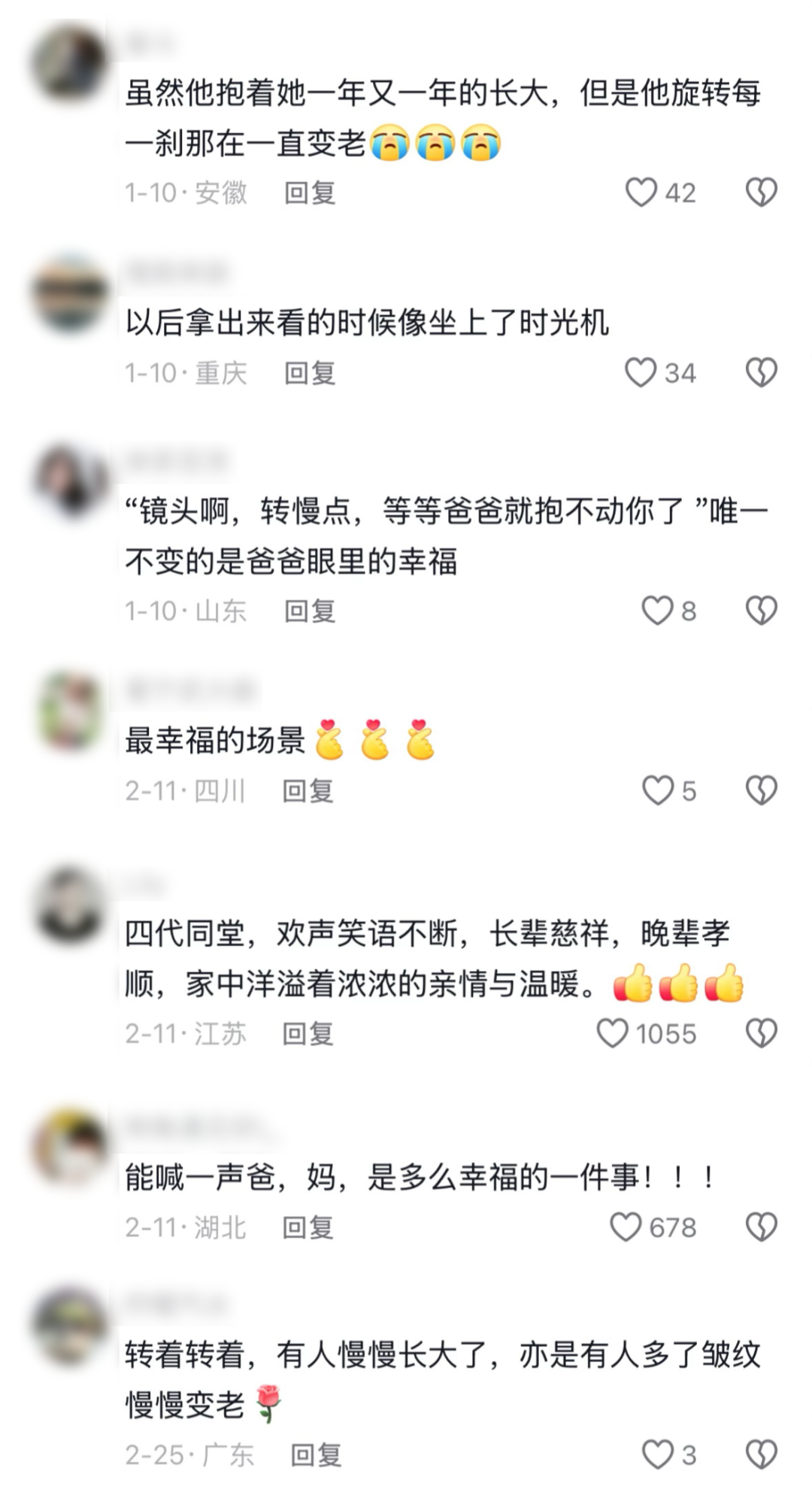Like the Shandong comment with 8 likes
Viewport: 812px width, 1495px height.
tap(657, 611)
